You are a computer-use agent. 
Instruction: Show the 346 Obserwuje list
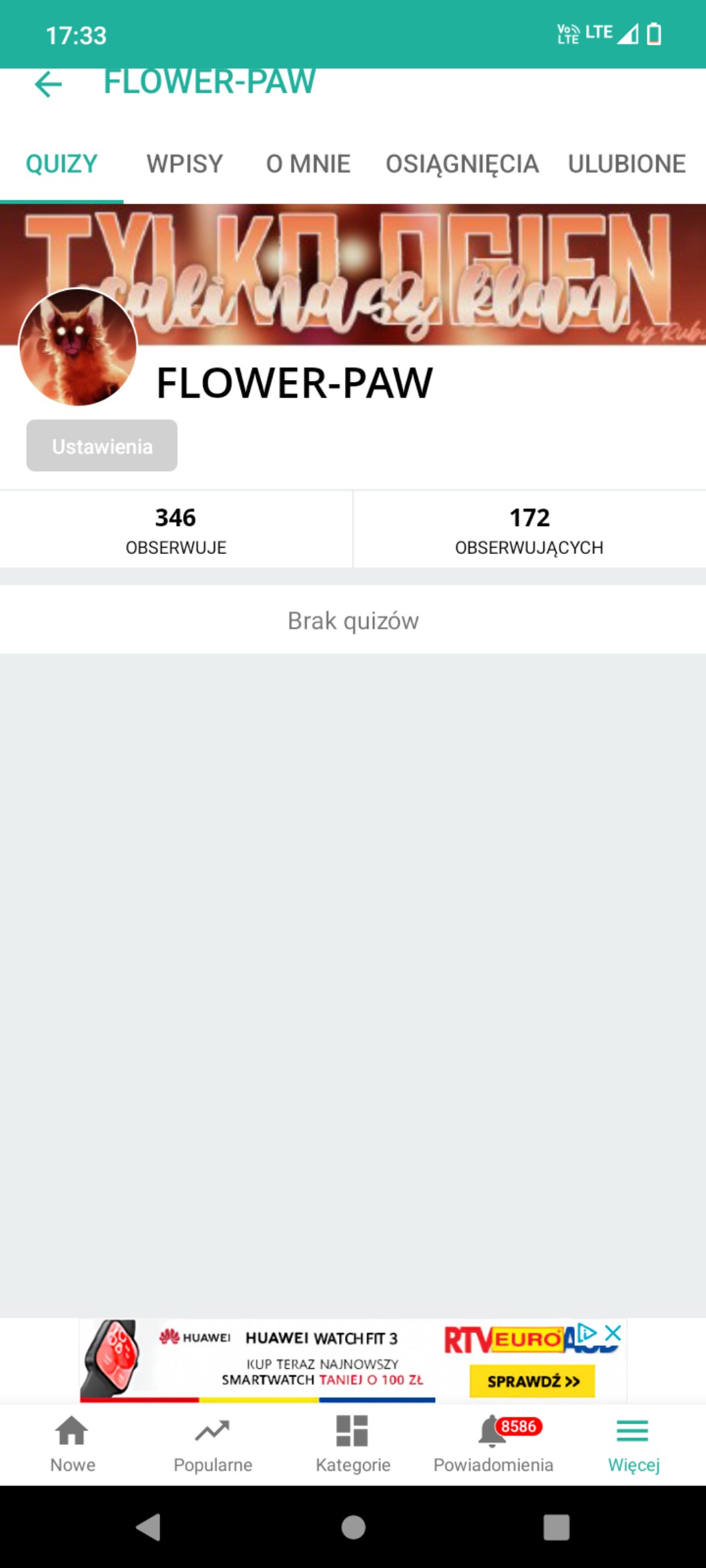(176, 530)
